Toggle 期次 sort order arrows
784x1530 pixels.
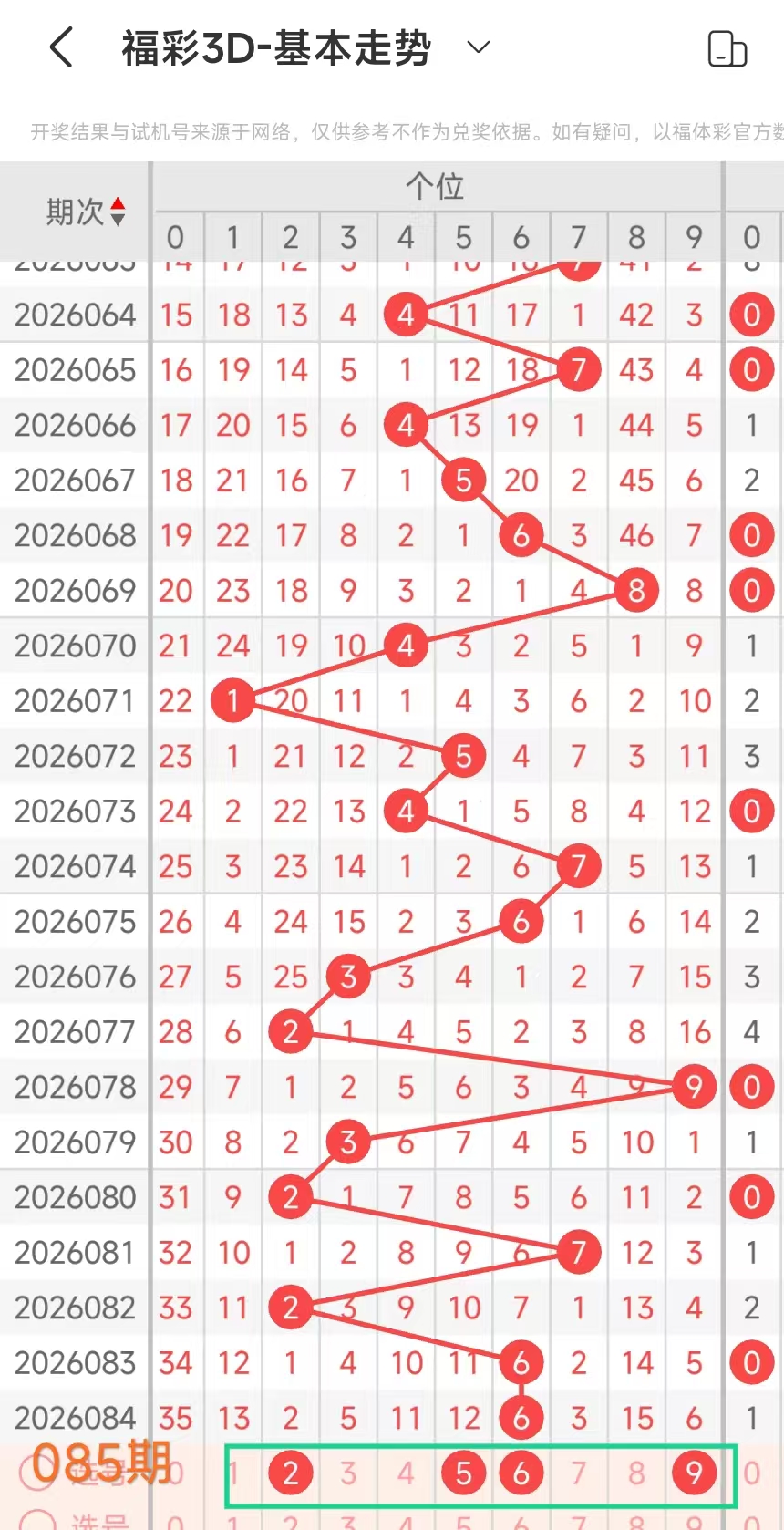[x=117, y=212]
